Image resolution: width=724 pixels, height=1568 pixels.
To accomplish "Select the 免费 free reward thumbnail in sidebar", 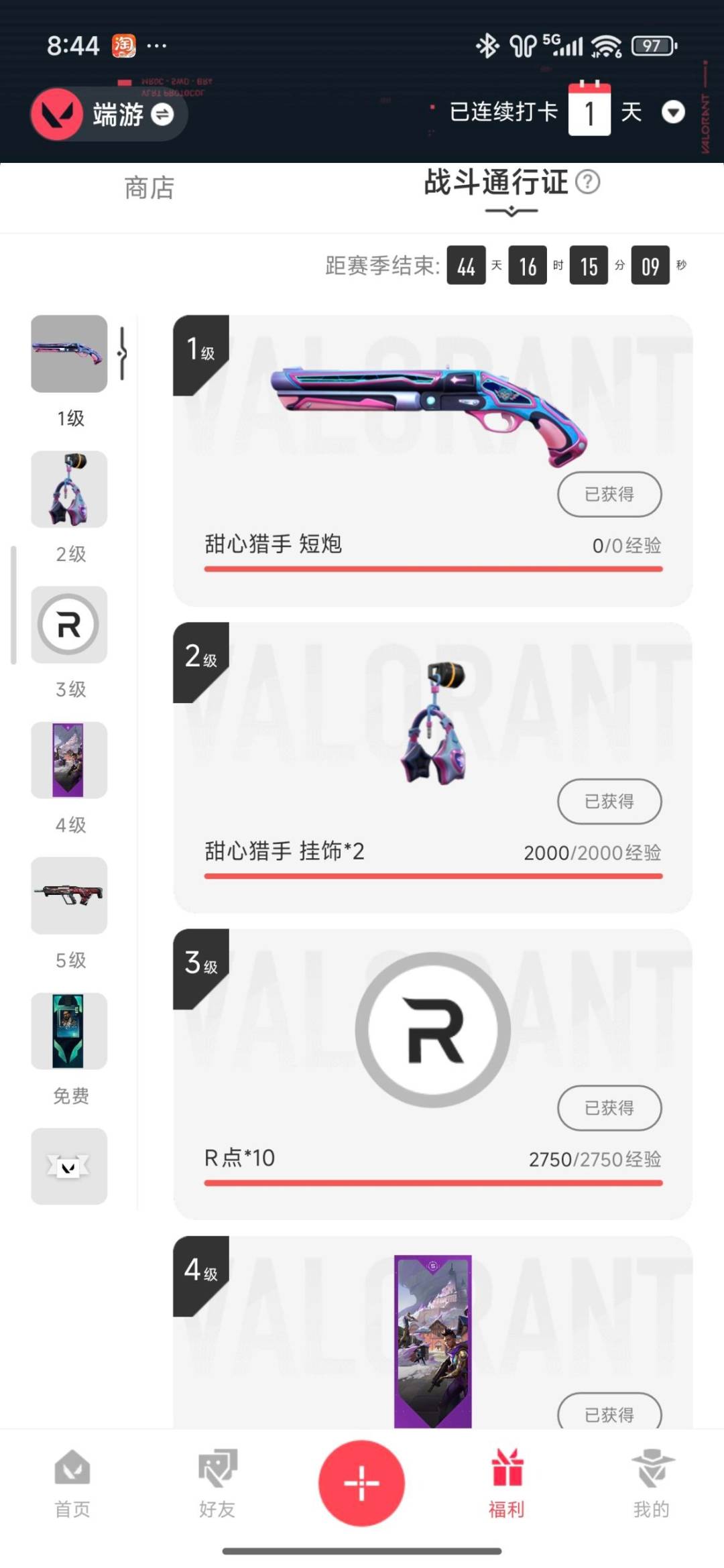I will [69, 1032].
